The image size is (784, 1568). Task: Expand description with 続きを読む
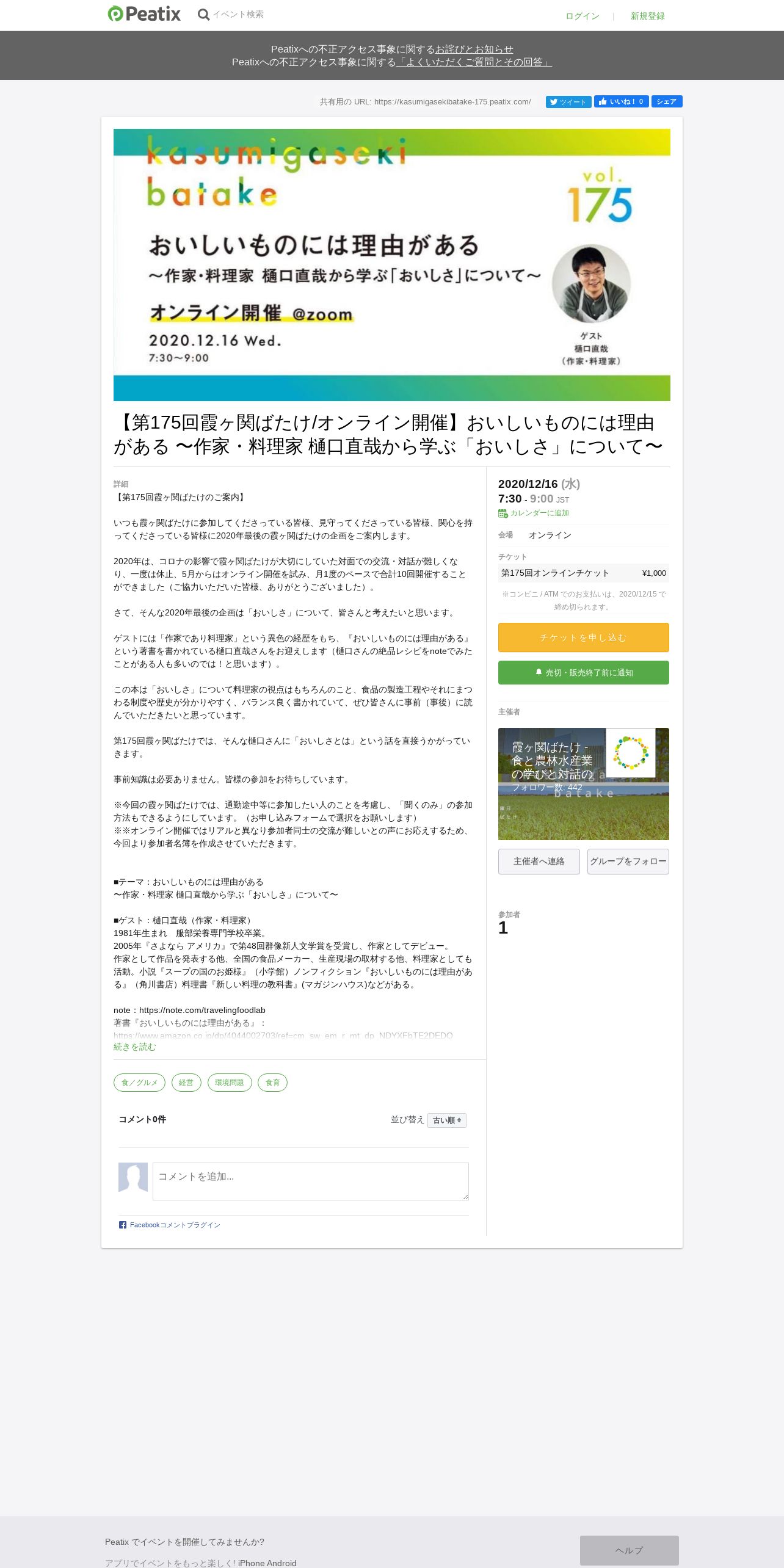[134, 1047]
